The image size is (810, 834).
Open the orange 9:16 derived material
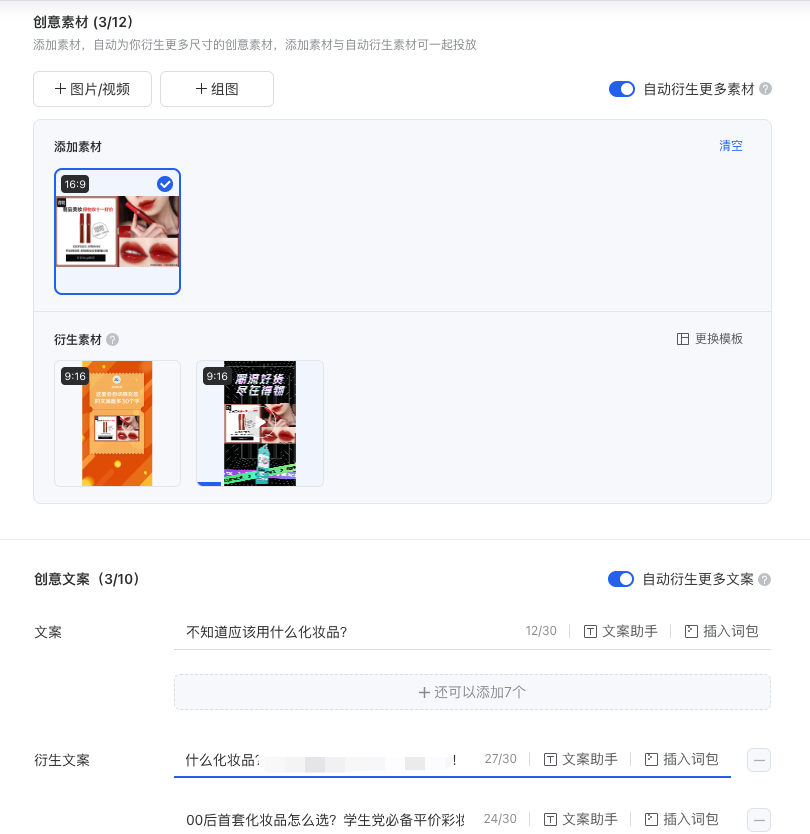(117, 423)
